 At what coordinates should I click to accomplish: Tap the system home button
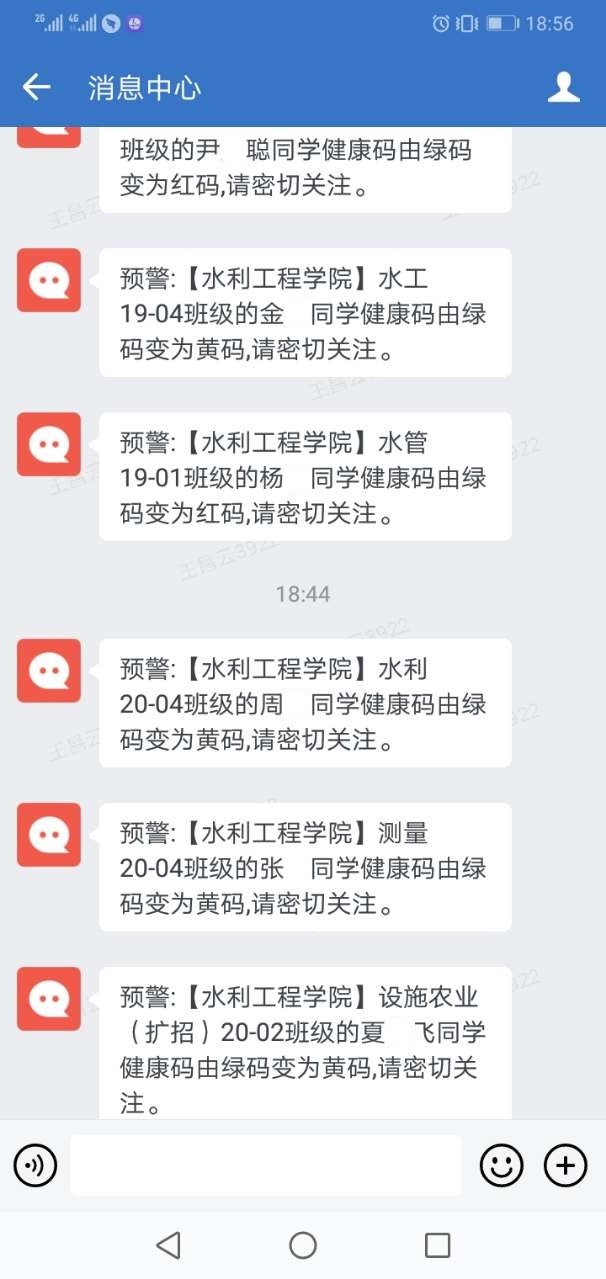[x=303, y=1245]
